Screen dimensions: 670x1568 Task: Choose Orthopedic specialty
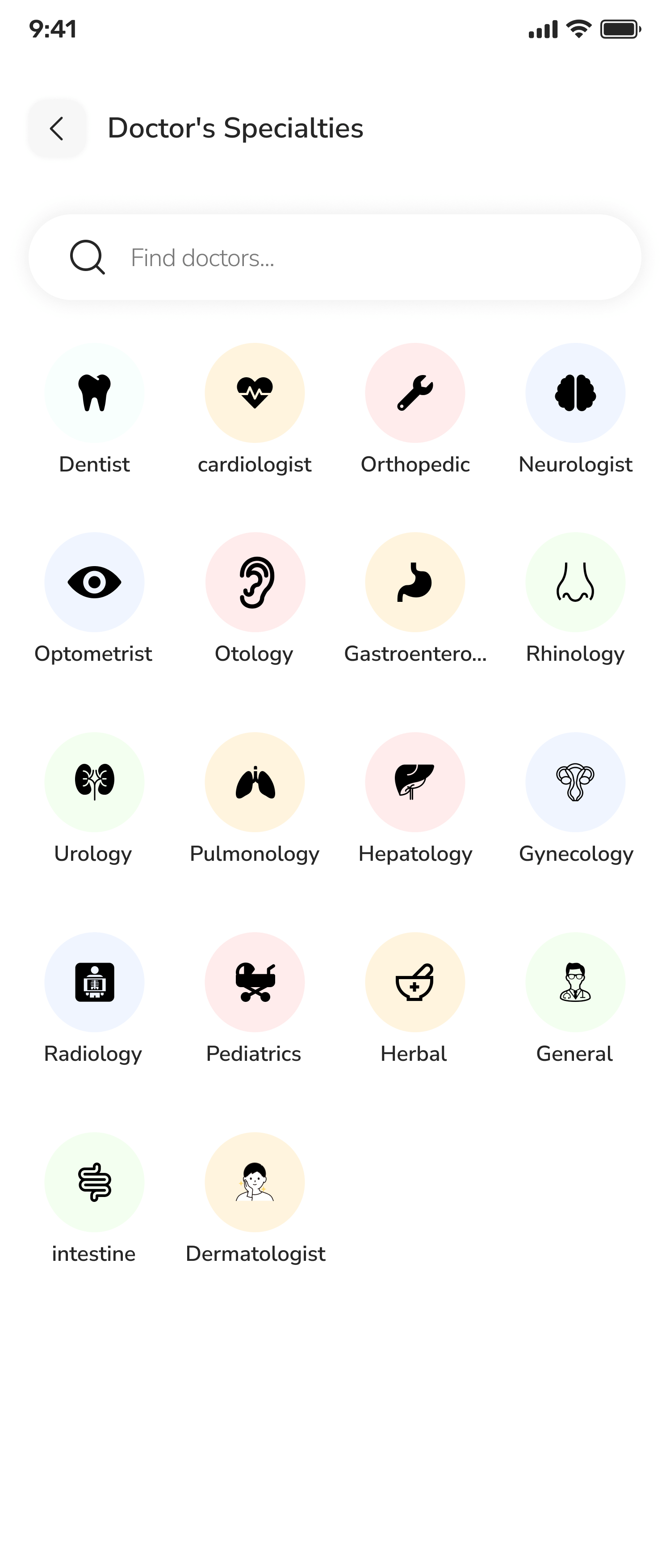click(x=415, y=393)
